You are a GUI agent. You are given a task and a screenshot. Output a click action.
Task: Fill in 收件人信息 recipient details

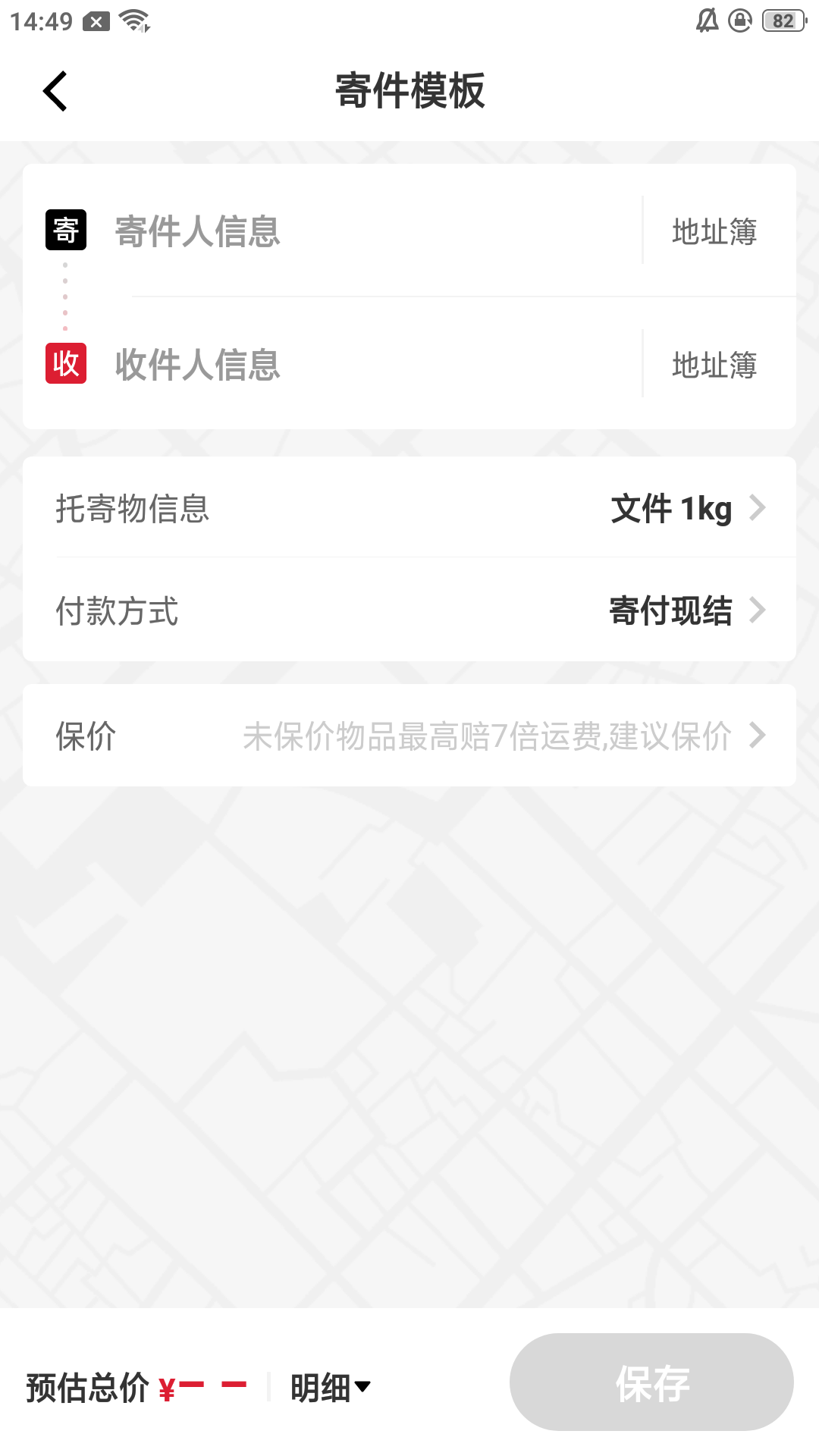[x=197, y=365]
